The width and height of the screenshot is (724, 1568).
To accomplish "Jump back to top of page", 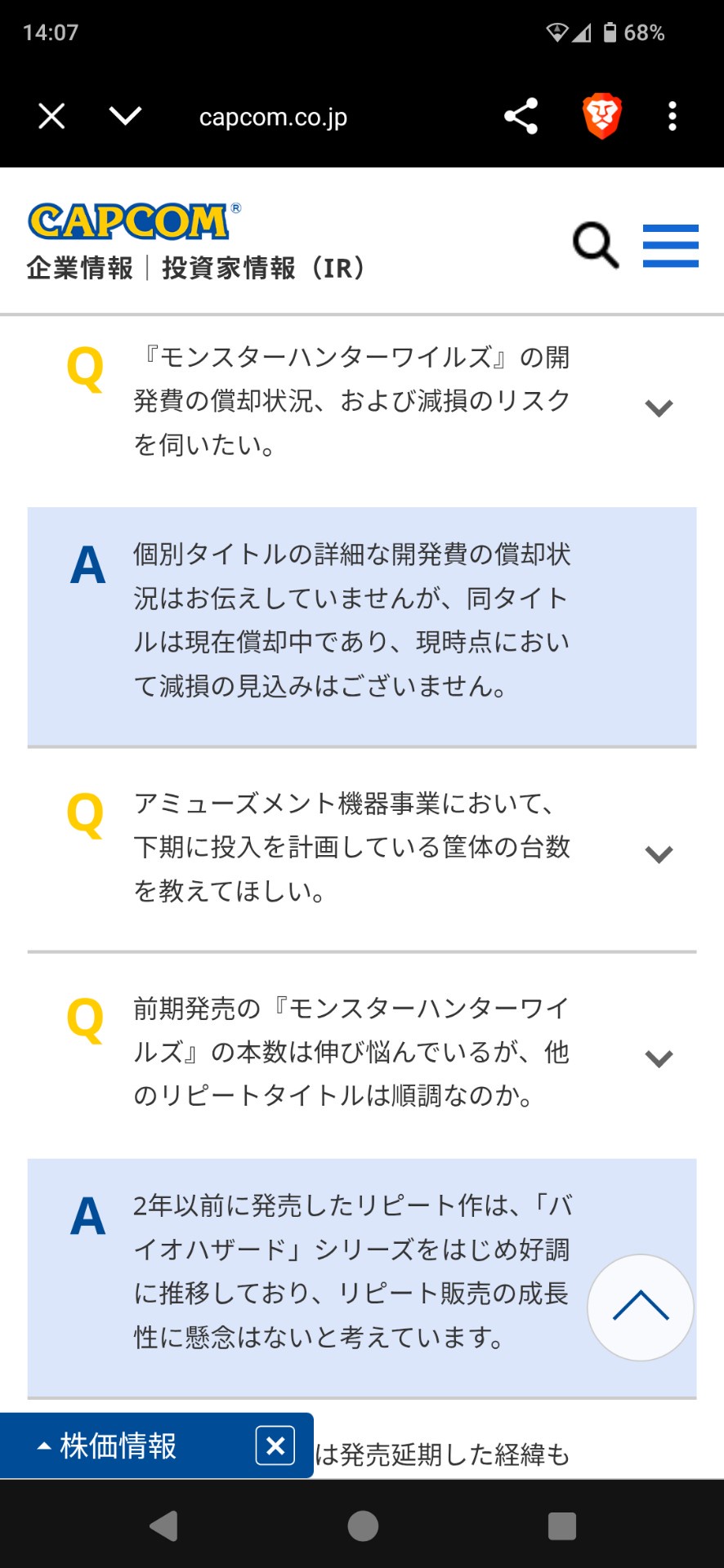I will coord(641,1307).
